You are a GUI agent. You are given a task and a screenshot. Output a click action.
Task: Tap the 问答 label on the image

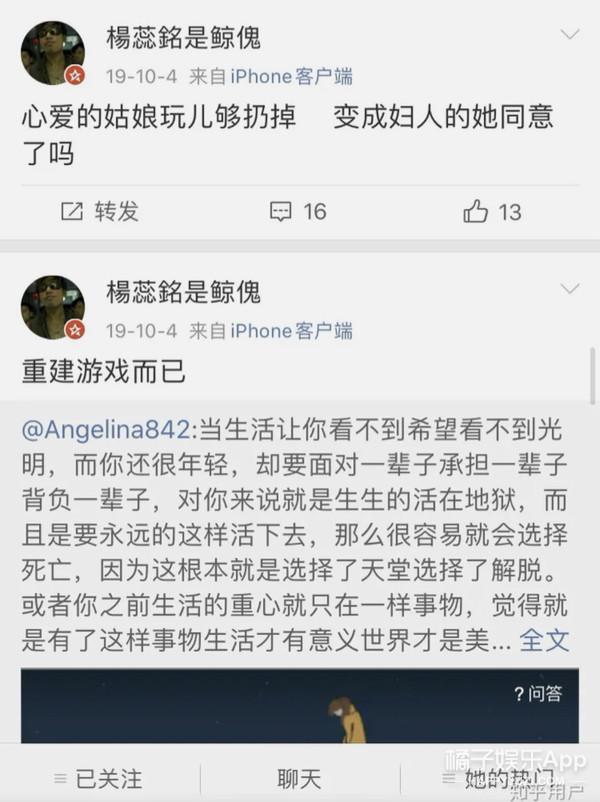[x=538, y=694]
